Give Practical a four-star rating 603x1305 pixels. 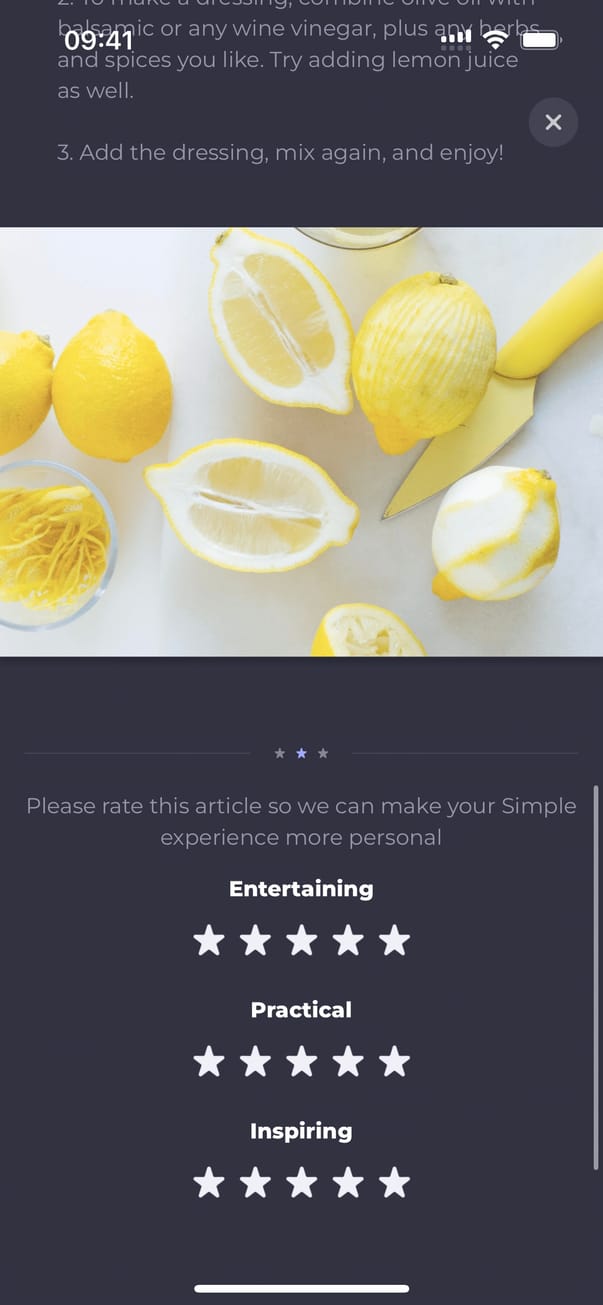pyautogui.click(x=348, y=1061)
